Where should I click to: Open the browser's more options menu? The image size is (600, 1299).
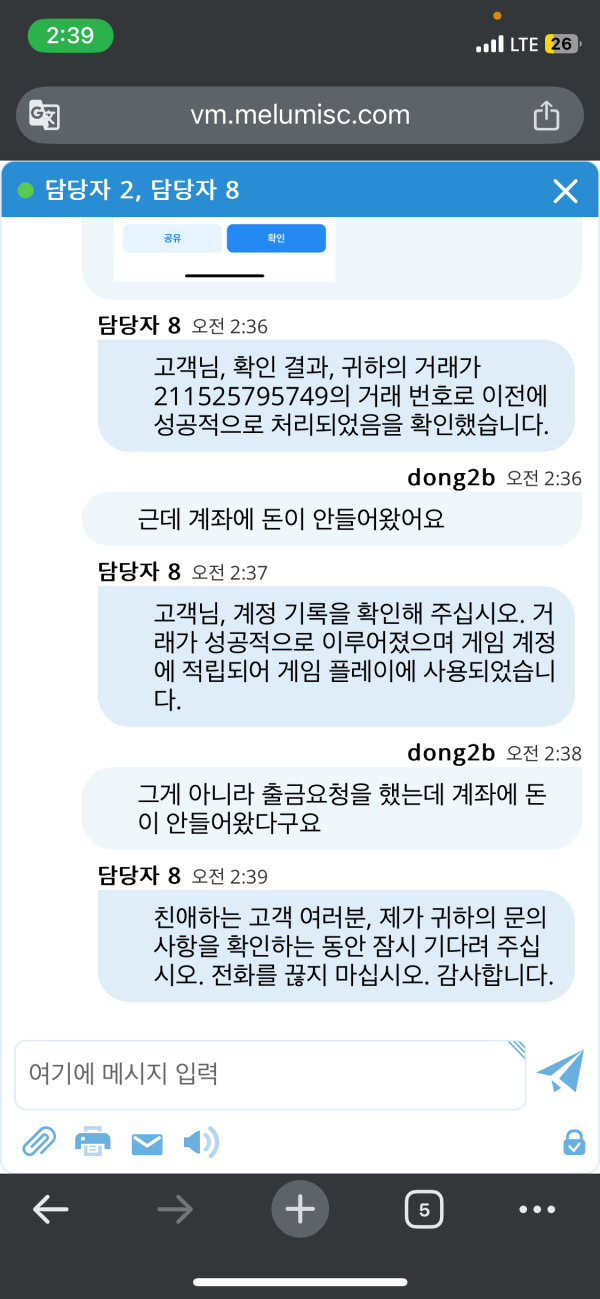(x=537, y=1210)
